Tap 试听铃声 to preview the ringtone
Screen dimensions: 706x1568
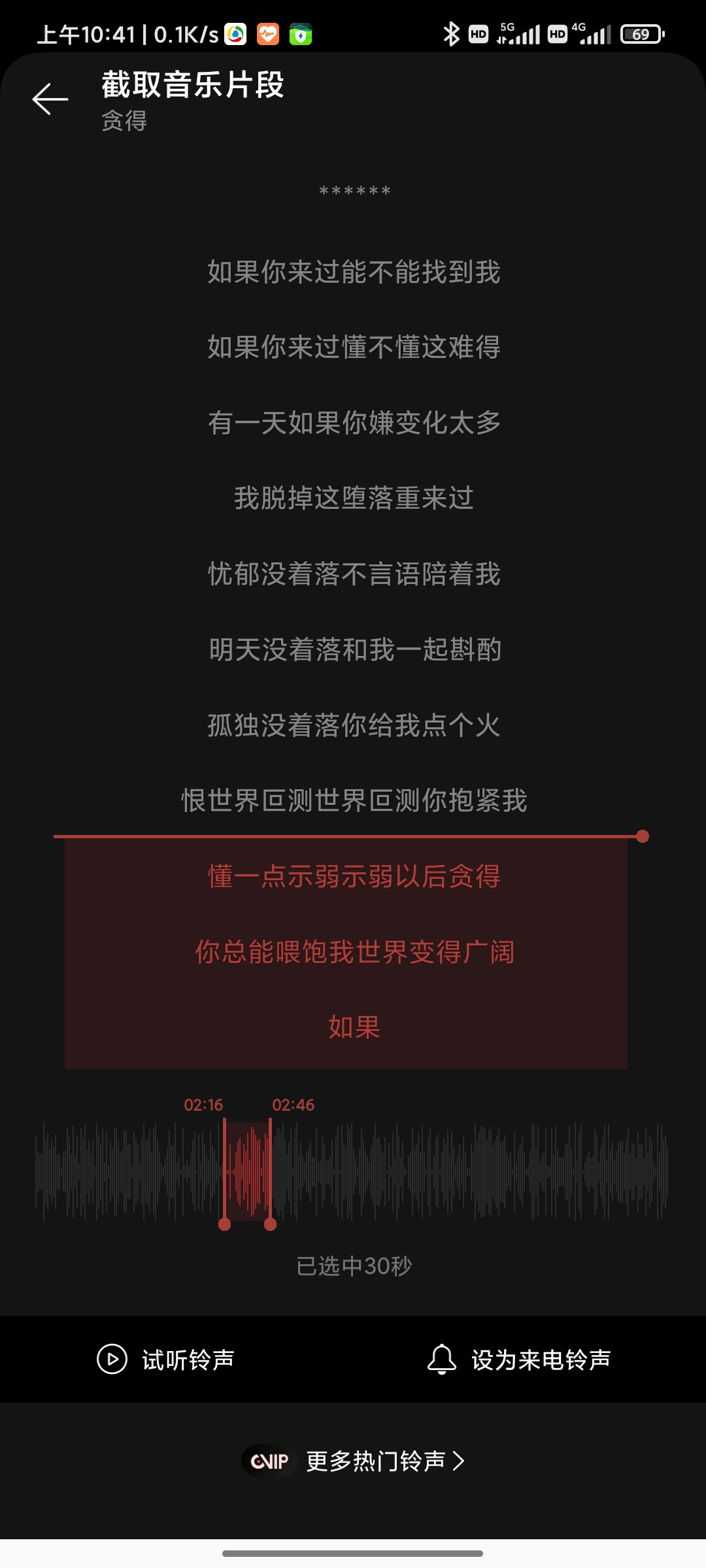click(165, 1360)
